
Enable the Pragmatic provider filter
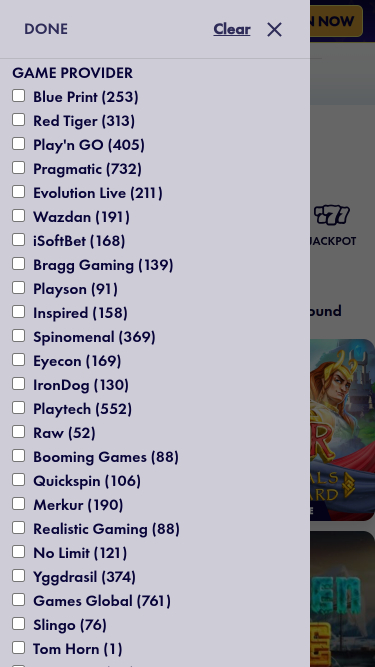pyautogui.click(x=19, y=168)
